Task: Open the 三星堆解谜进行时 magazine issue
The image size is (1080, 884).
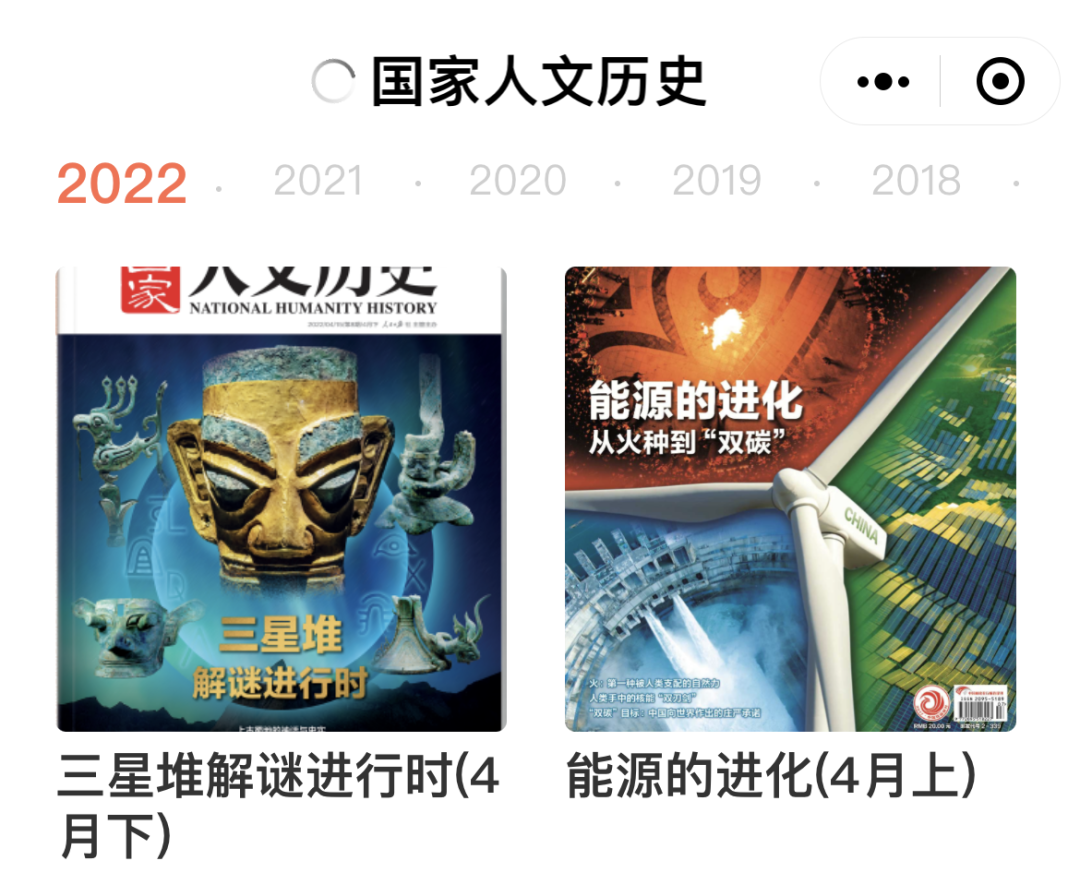Action: pos(281,498)
